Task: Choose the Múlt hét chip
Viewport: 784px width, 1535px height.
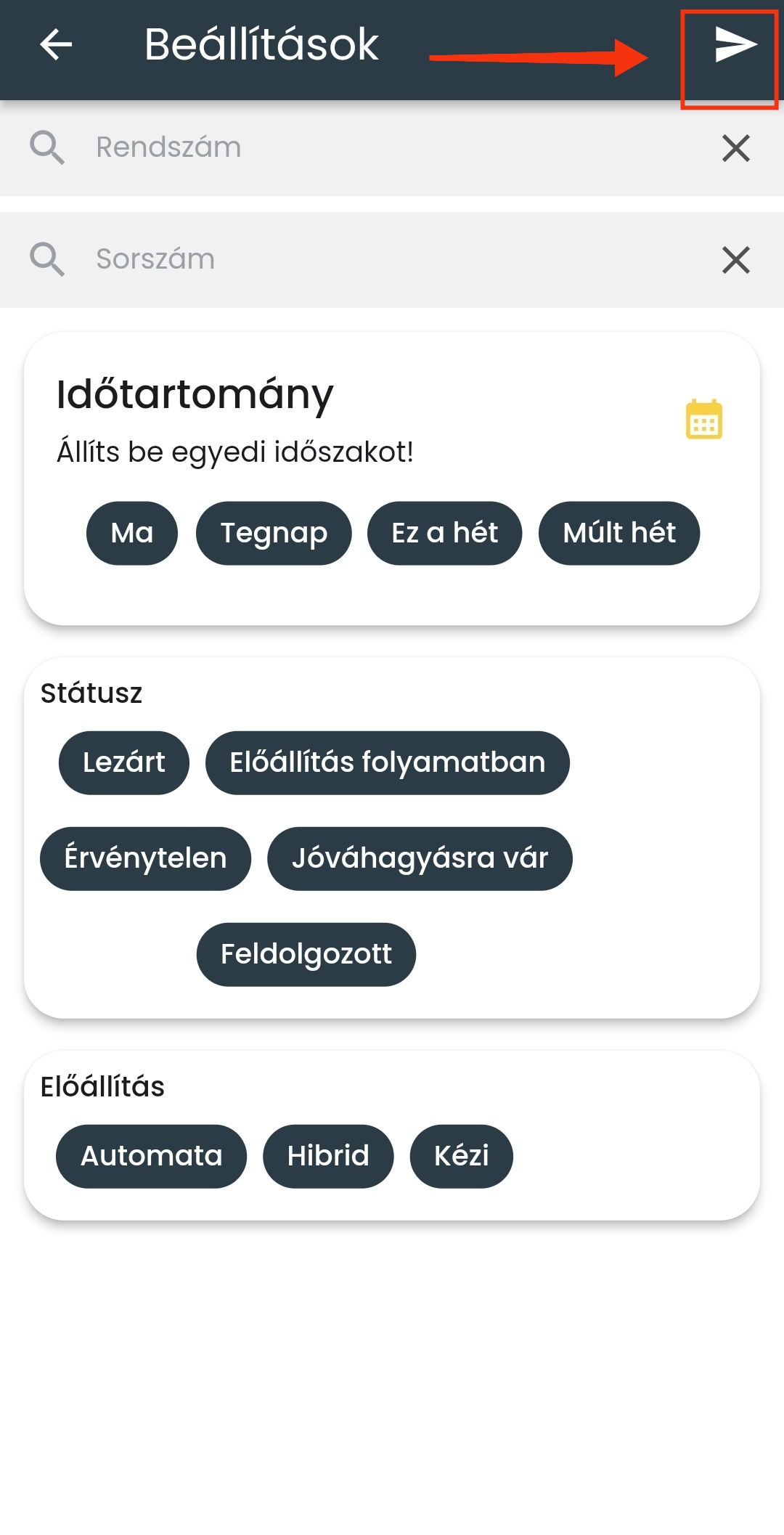Action: tap(618, 533)
